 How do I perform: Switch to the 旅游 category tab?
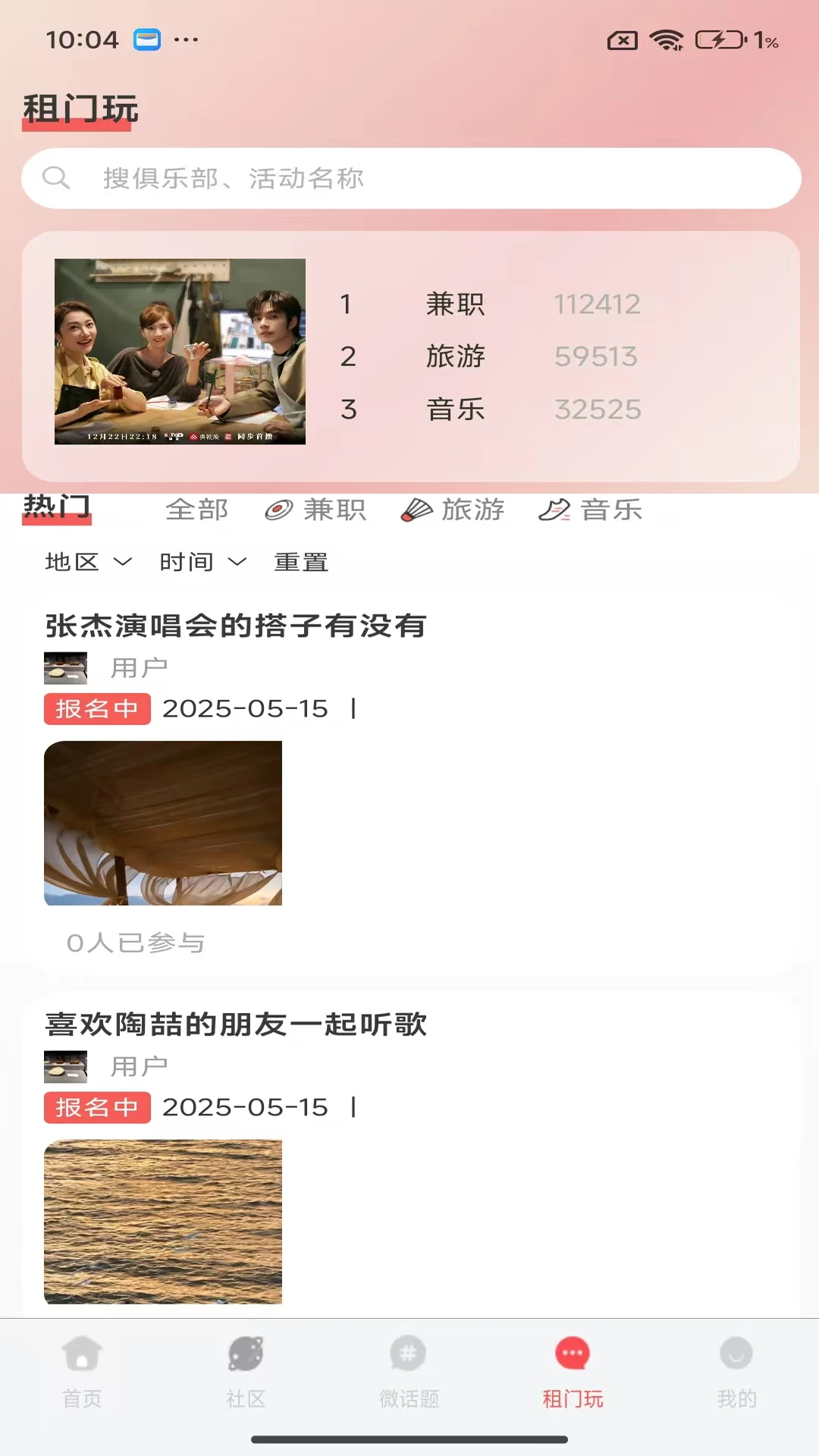pyautogui.click(x=453, y=510)
